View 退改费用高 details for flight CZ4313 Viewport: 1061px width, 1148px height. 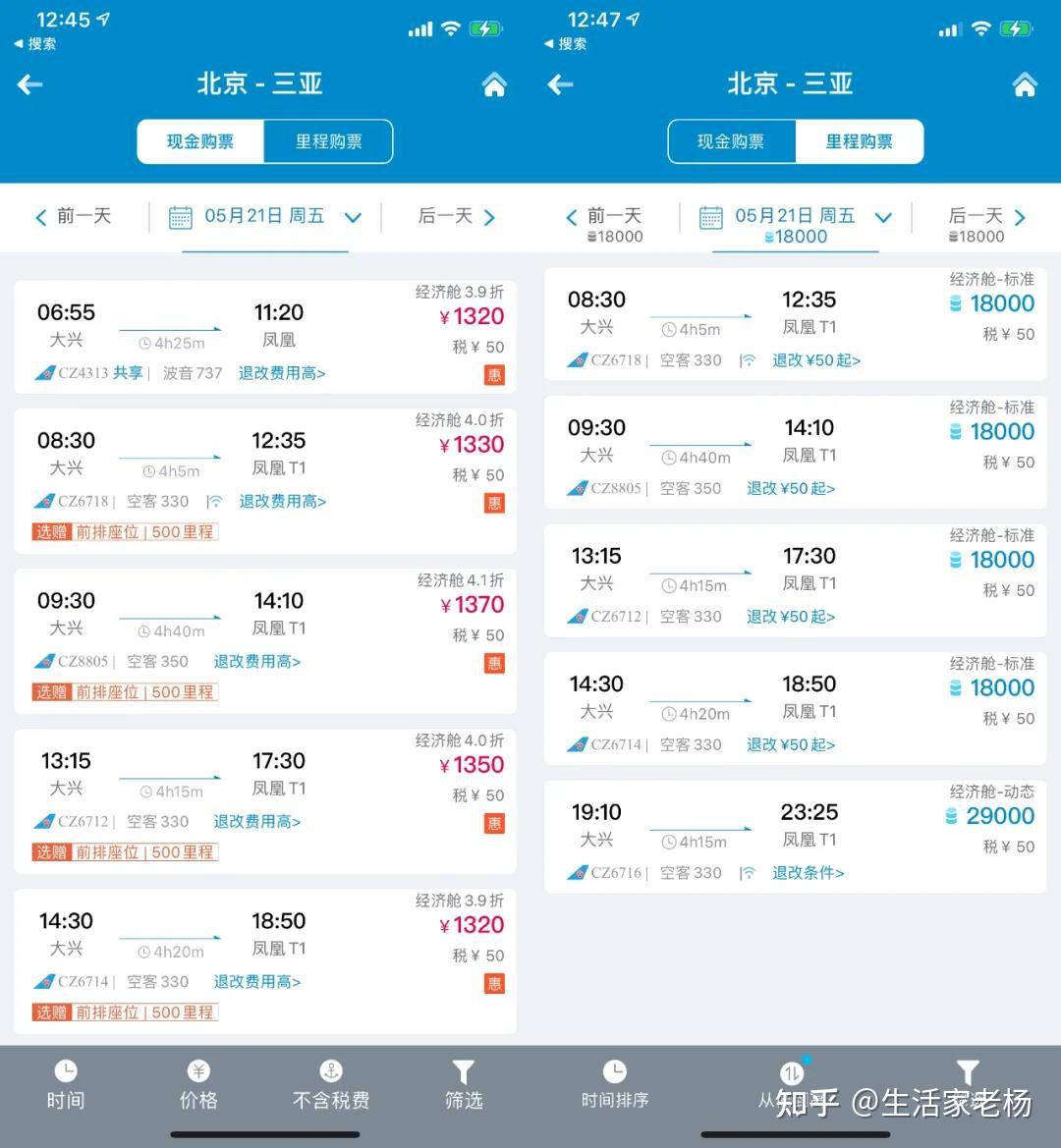[282, 373]
